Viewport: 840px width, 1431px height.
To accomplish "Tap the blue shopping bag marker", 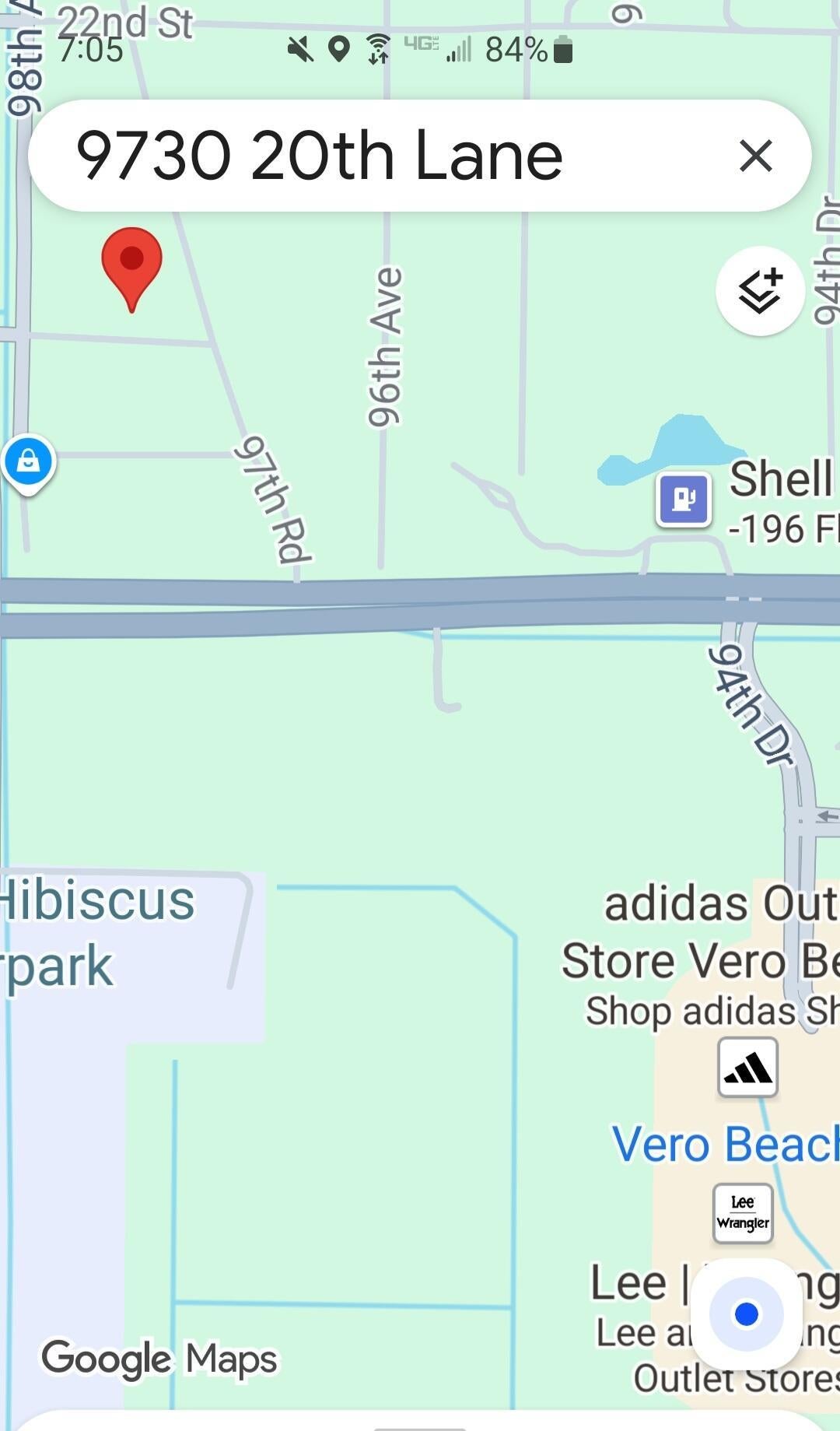I will [x=29, y=462].
